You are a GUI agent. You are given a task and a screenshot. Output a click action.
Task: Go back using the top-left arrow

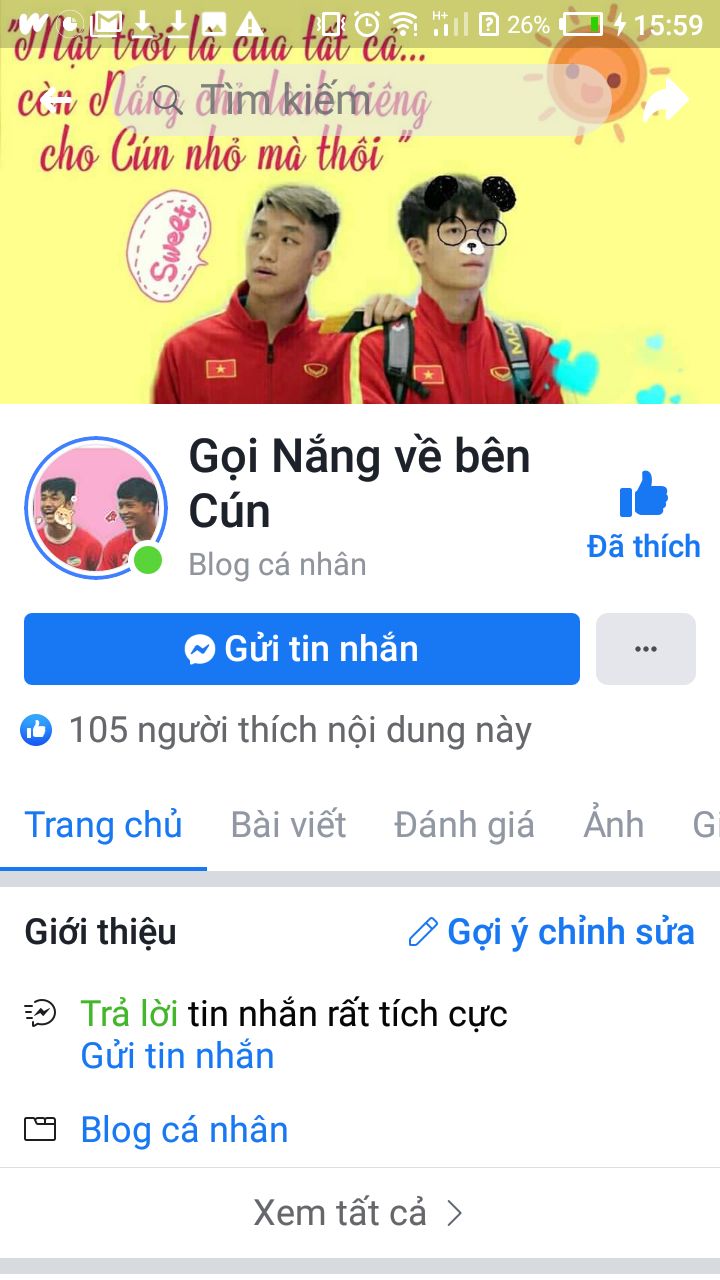tap(57, 101)
